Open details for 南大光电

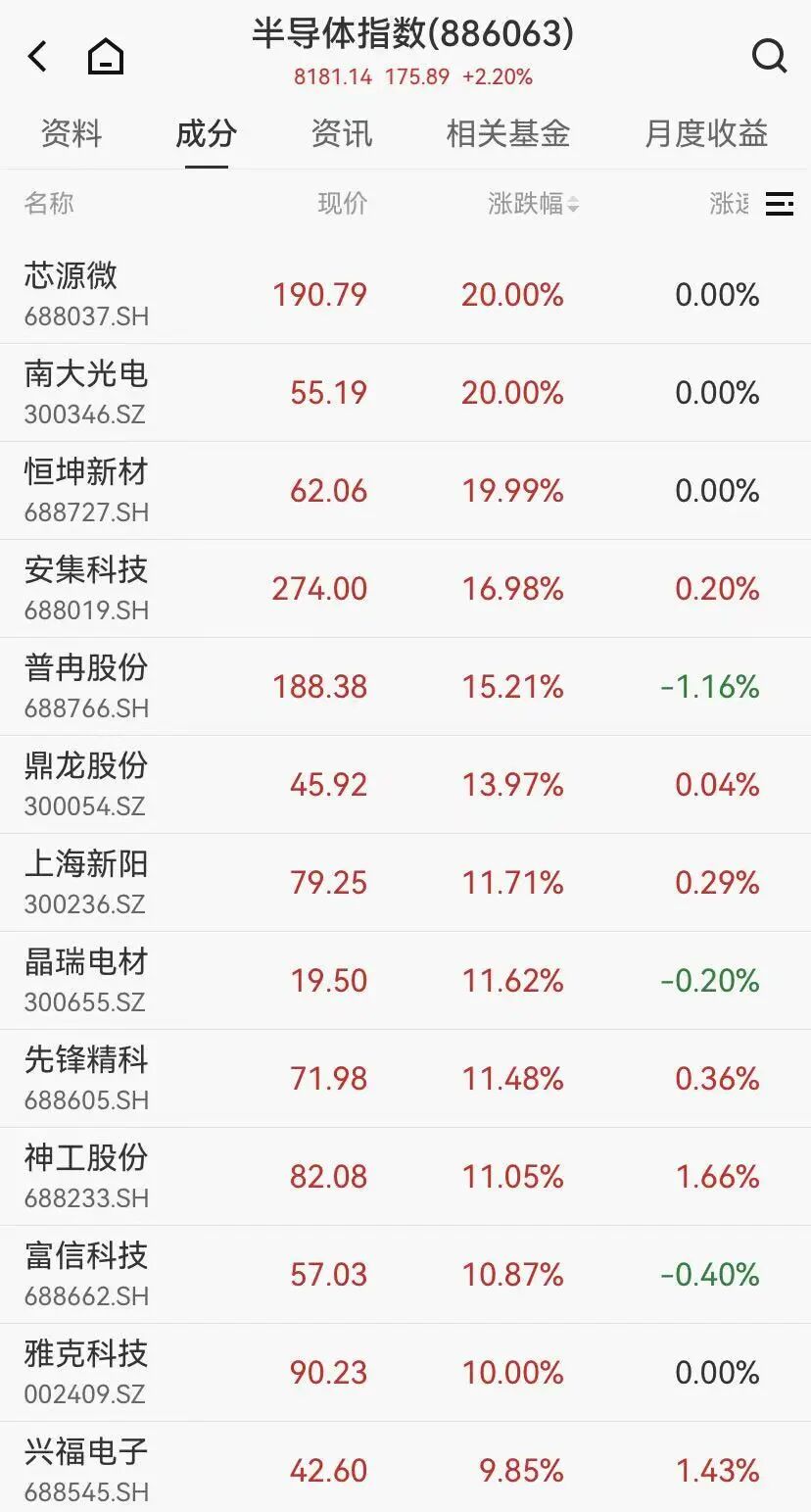point(196,391)
